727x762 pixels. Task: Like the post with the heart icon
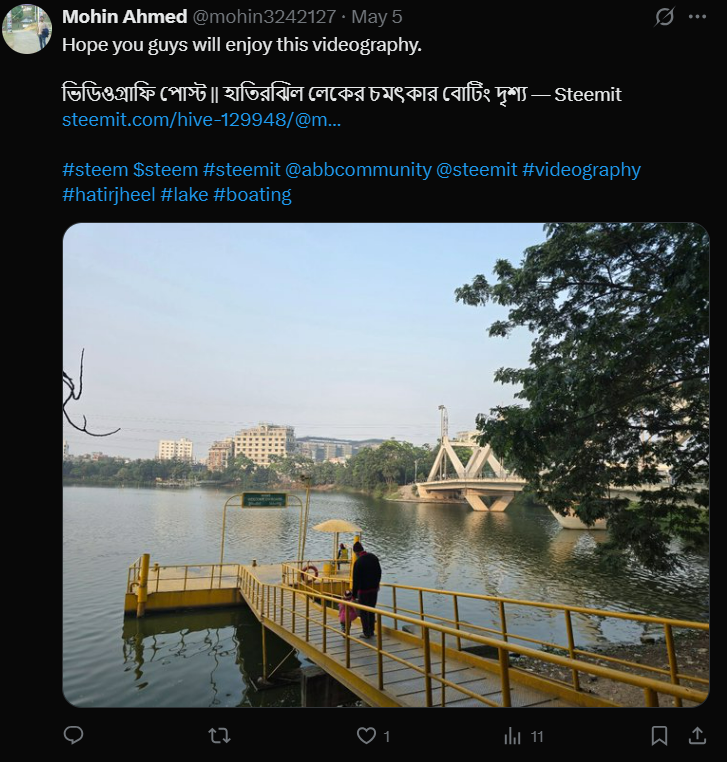coord(366,734)
